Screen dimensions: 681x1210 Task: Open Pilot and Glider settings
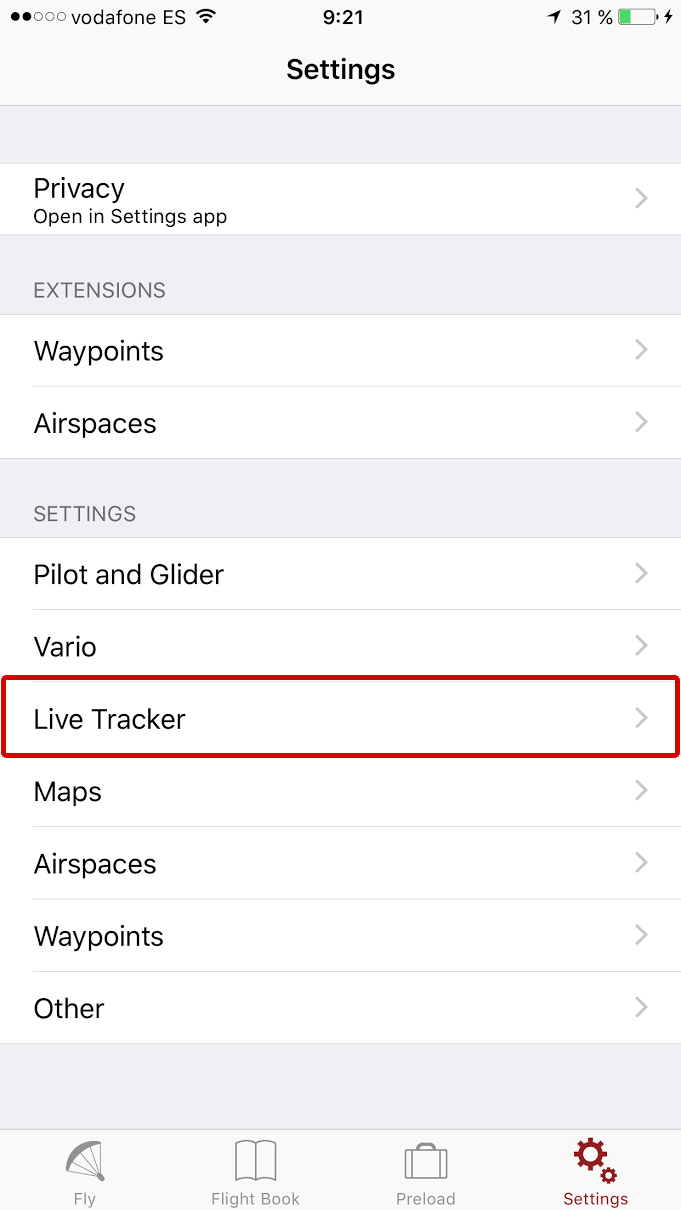[x=340, y=574]
